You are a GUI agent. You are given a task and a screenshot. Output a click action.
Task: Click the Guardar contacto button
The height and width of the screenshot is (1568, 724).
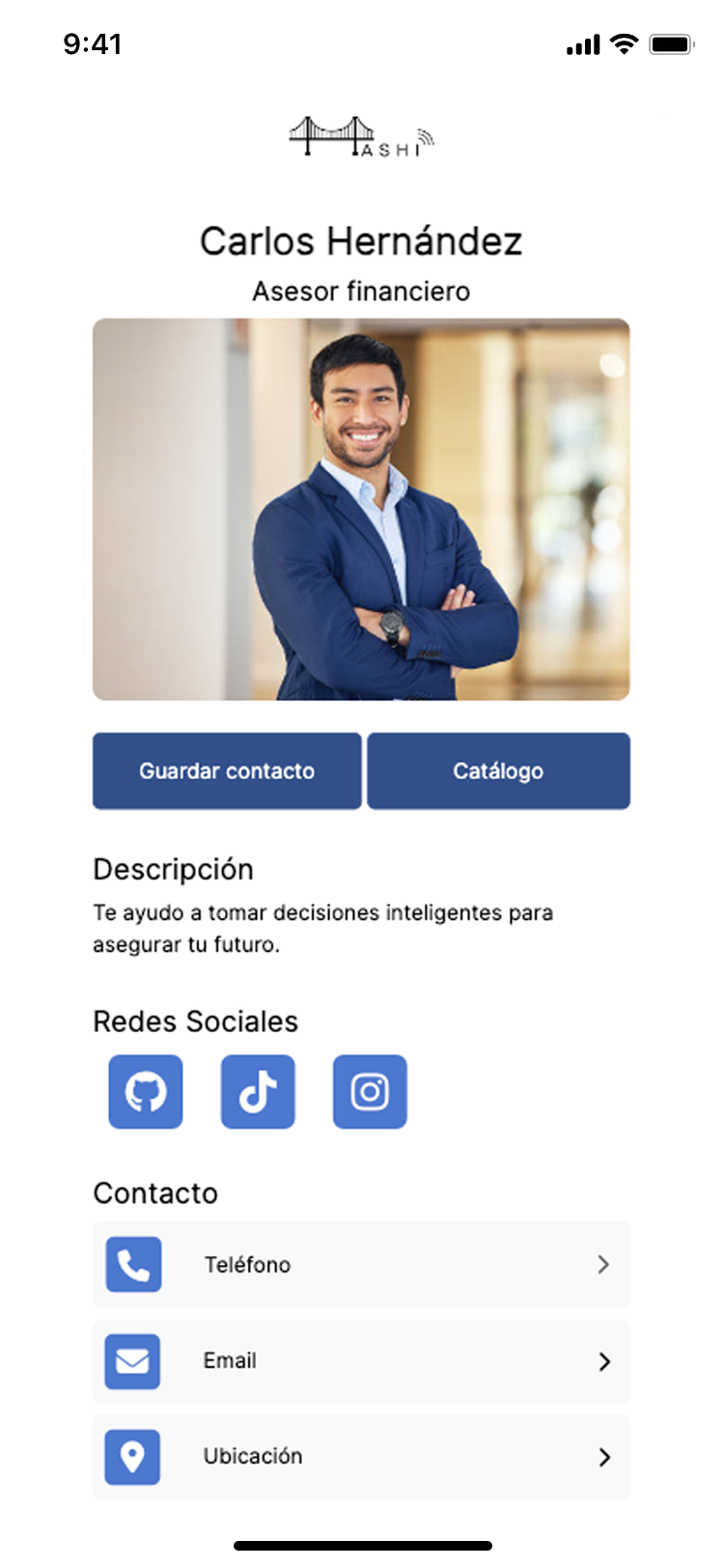pos(227,770)
